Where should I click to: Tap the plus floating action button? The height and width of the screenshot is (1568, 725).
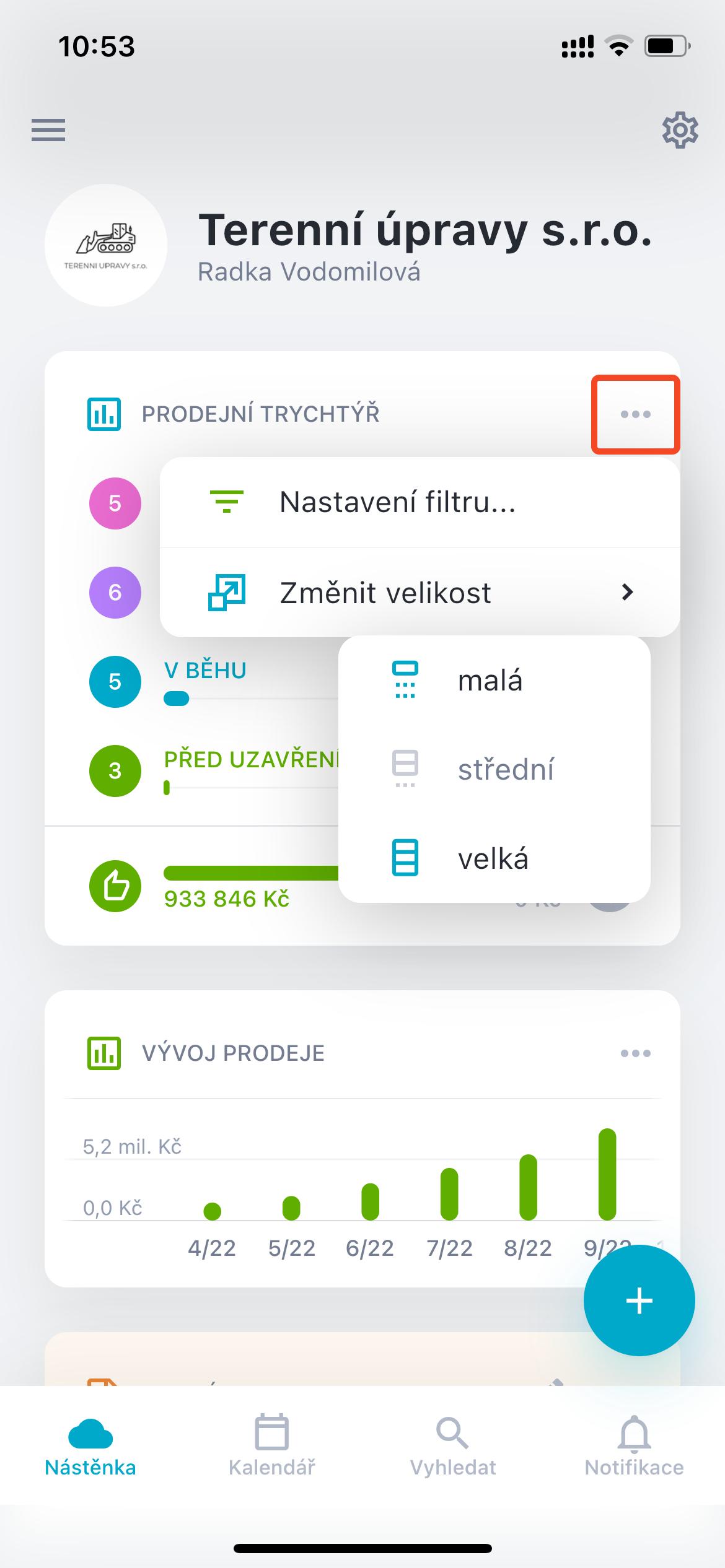pyautogui.click(x=639, y=1300)
